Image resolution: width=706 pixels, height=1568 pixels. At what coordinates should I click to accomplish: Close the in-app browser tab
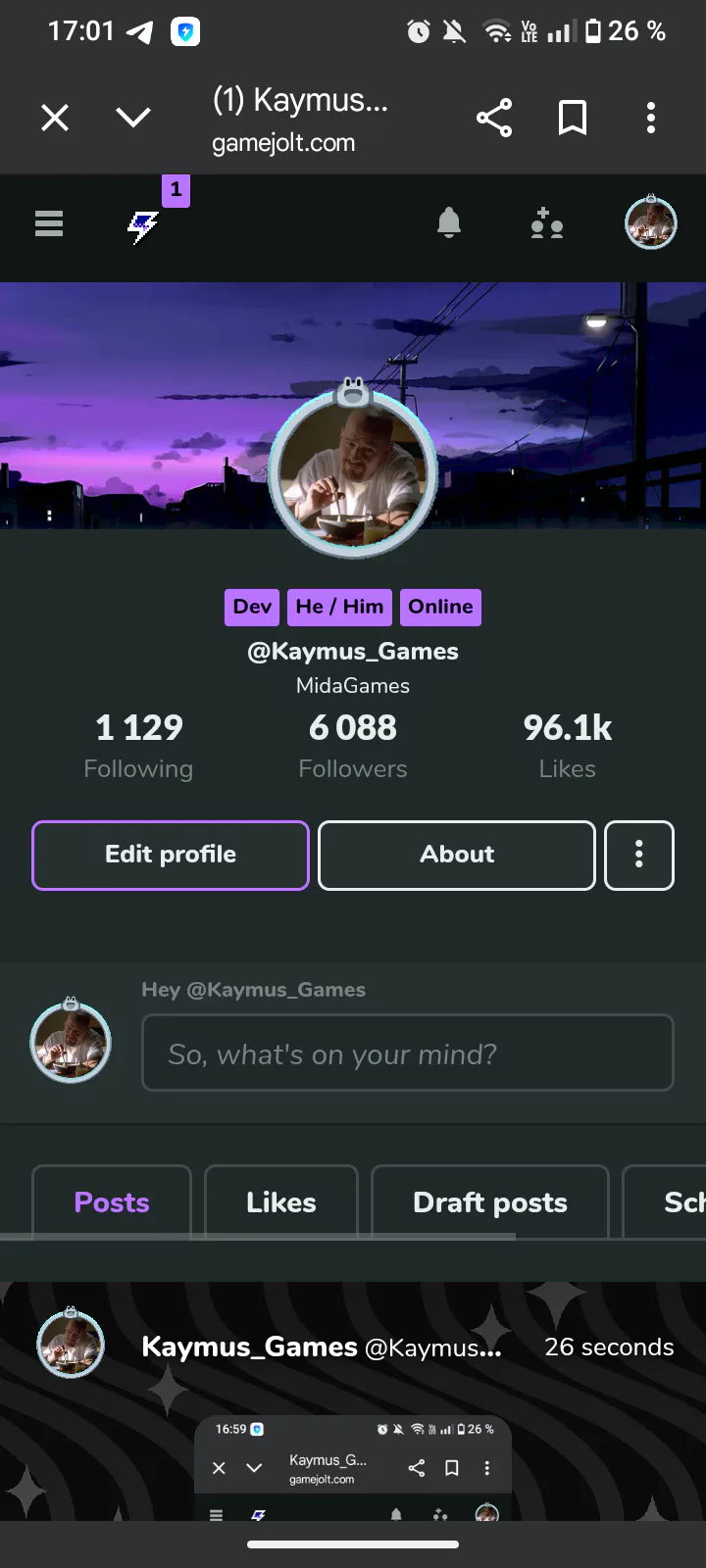[55, 119]
